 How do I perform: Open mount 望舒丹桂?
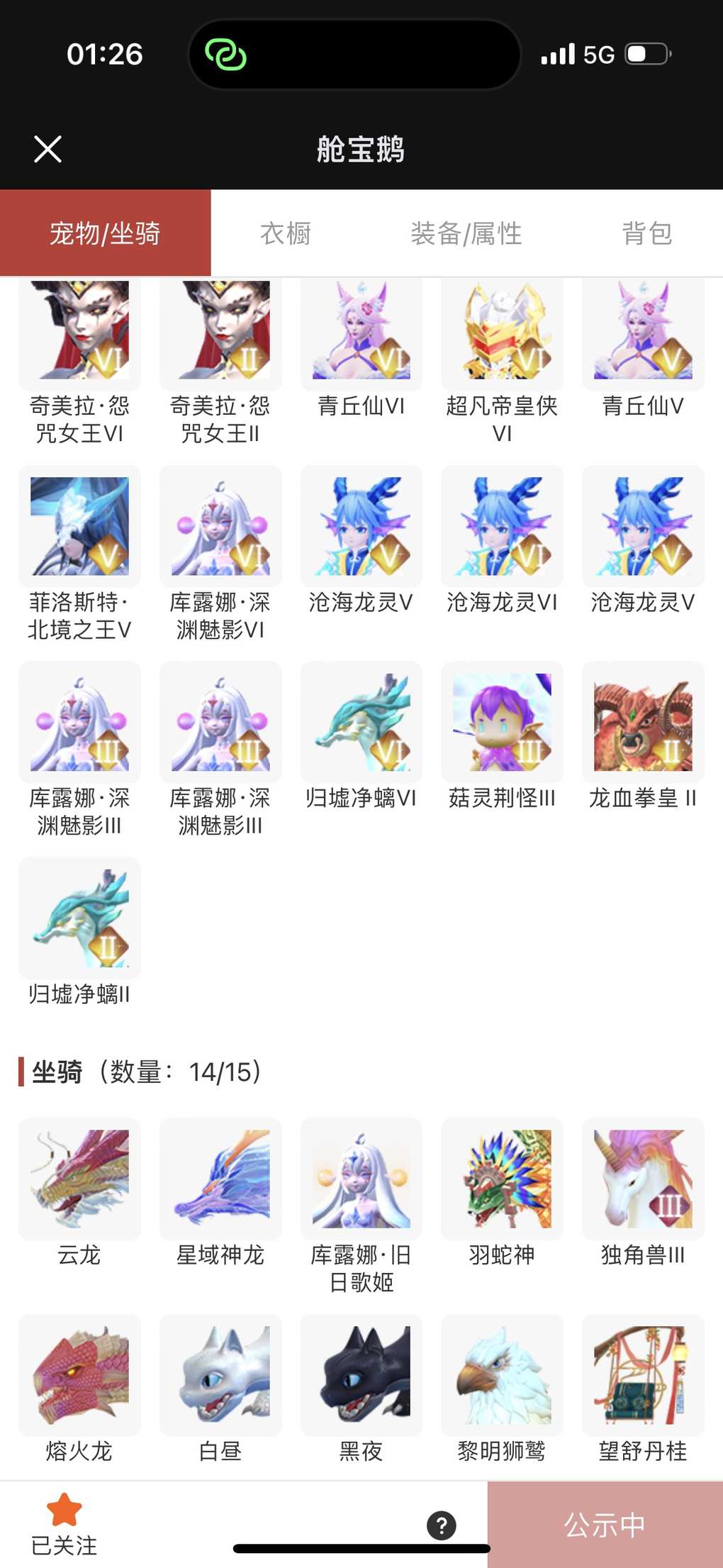pyautogui.click(x=643, y=1375)
